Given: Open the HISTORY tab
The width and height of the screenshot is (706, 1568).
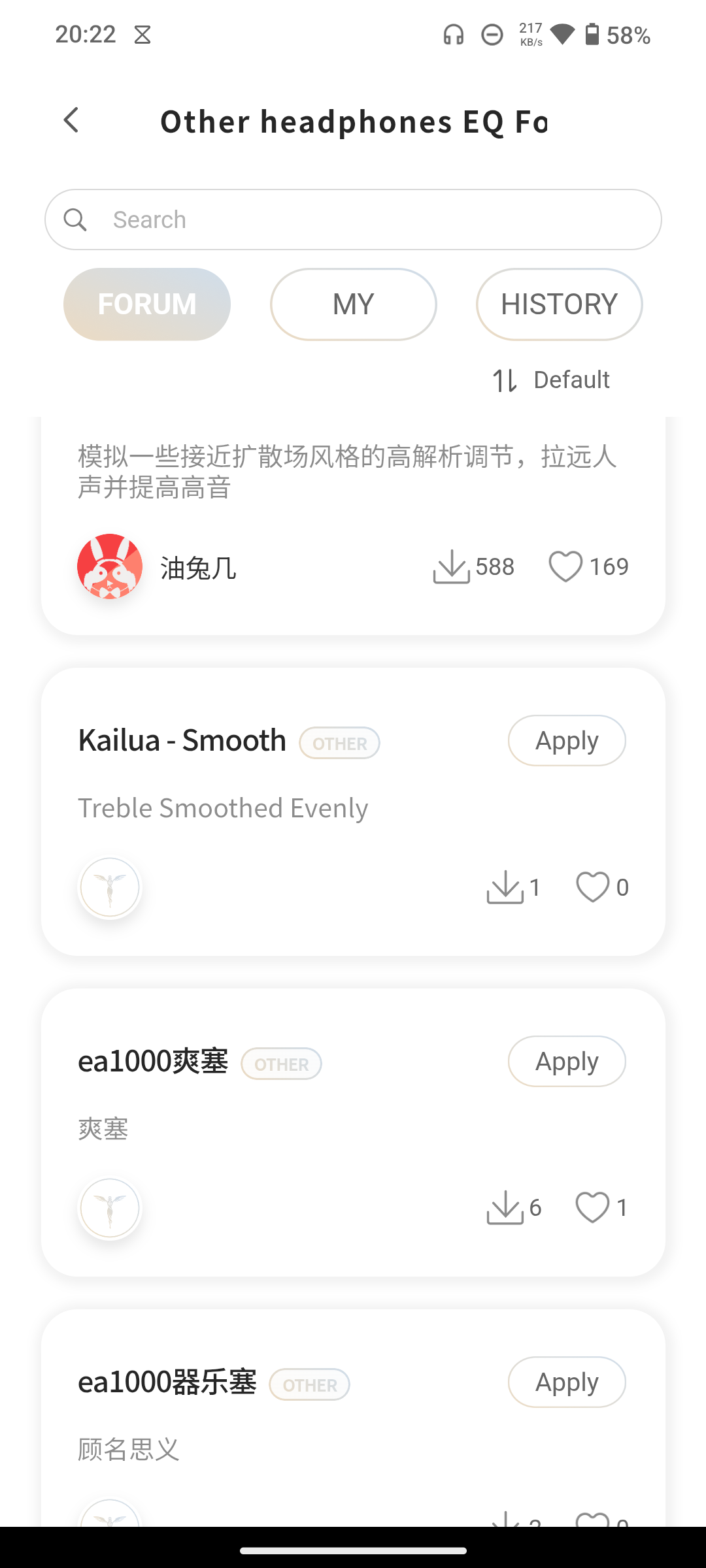Looking at the screenshot, I should coord(560,304).
